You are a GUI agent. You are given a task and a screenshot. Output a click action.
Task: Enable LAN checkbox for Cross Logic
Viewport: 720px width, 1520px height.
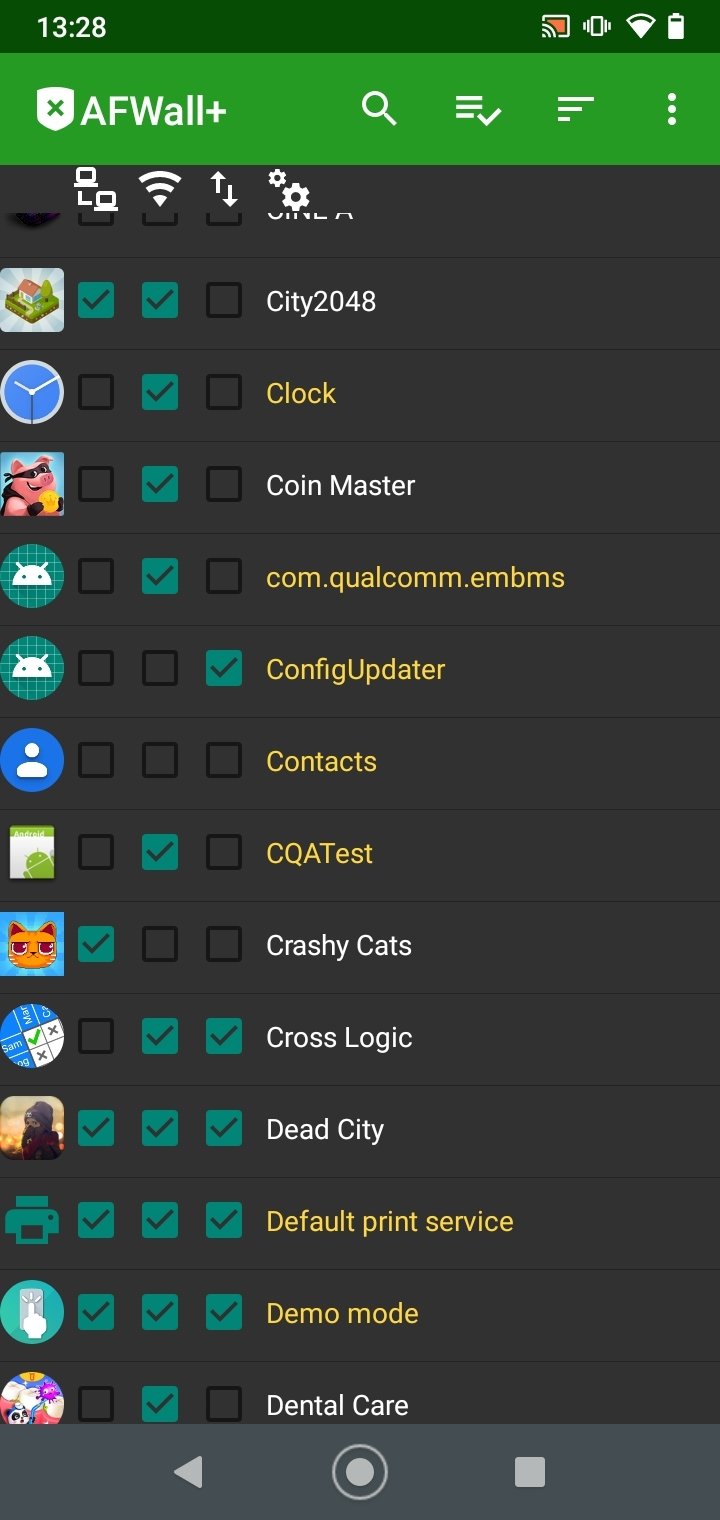coord(96,1037)
